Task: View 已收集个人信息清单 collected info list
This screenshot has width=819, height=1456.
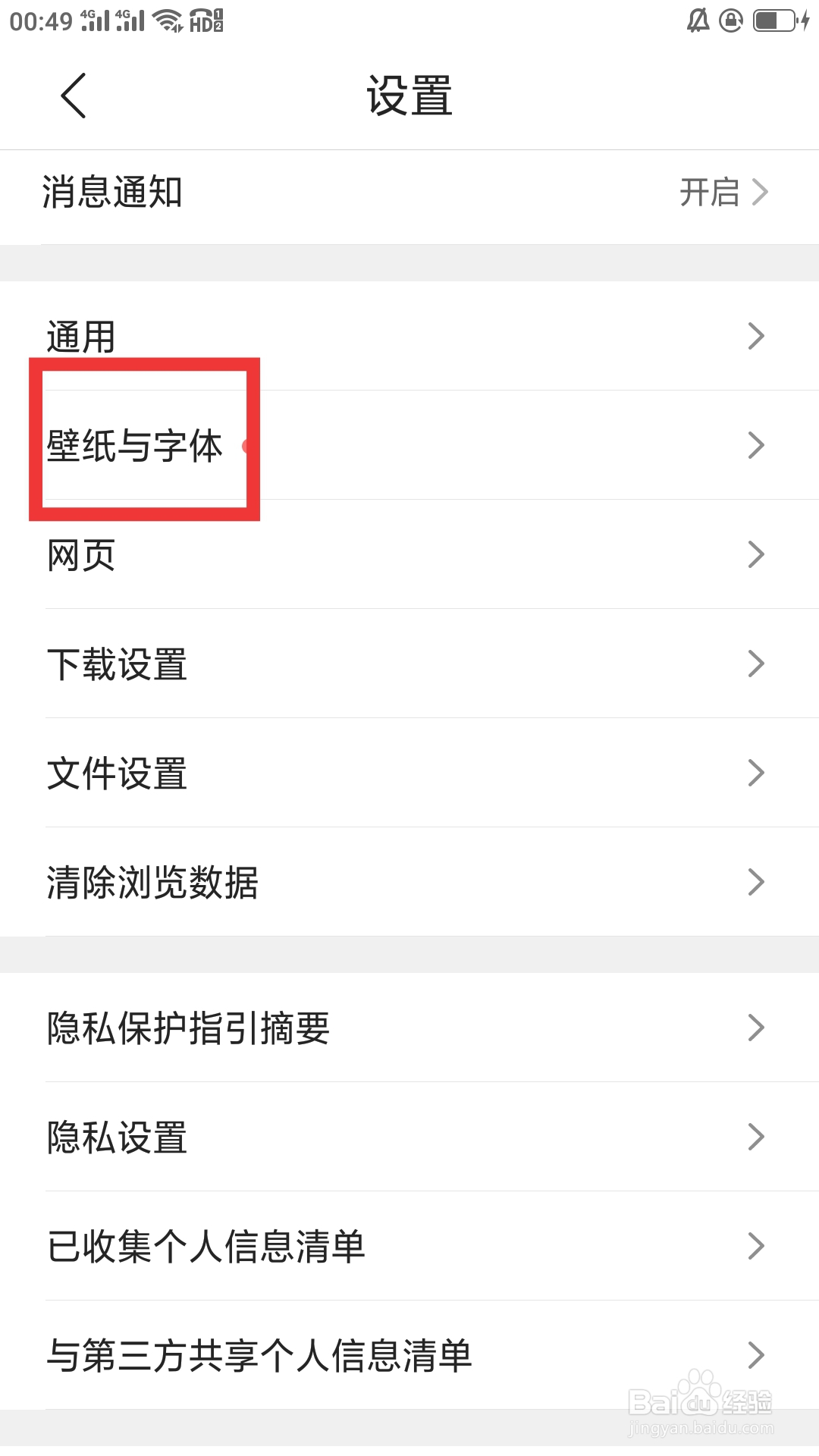Action: pyautogui.click(x=206, y=1245)
